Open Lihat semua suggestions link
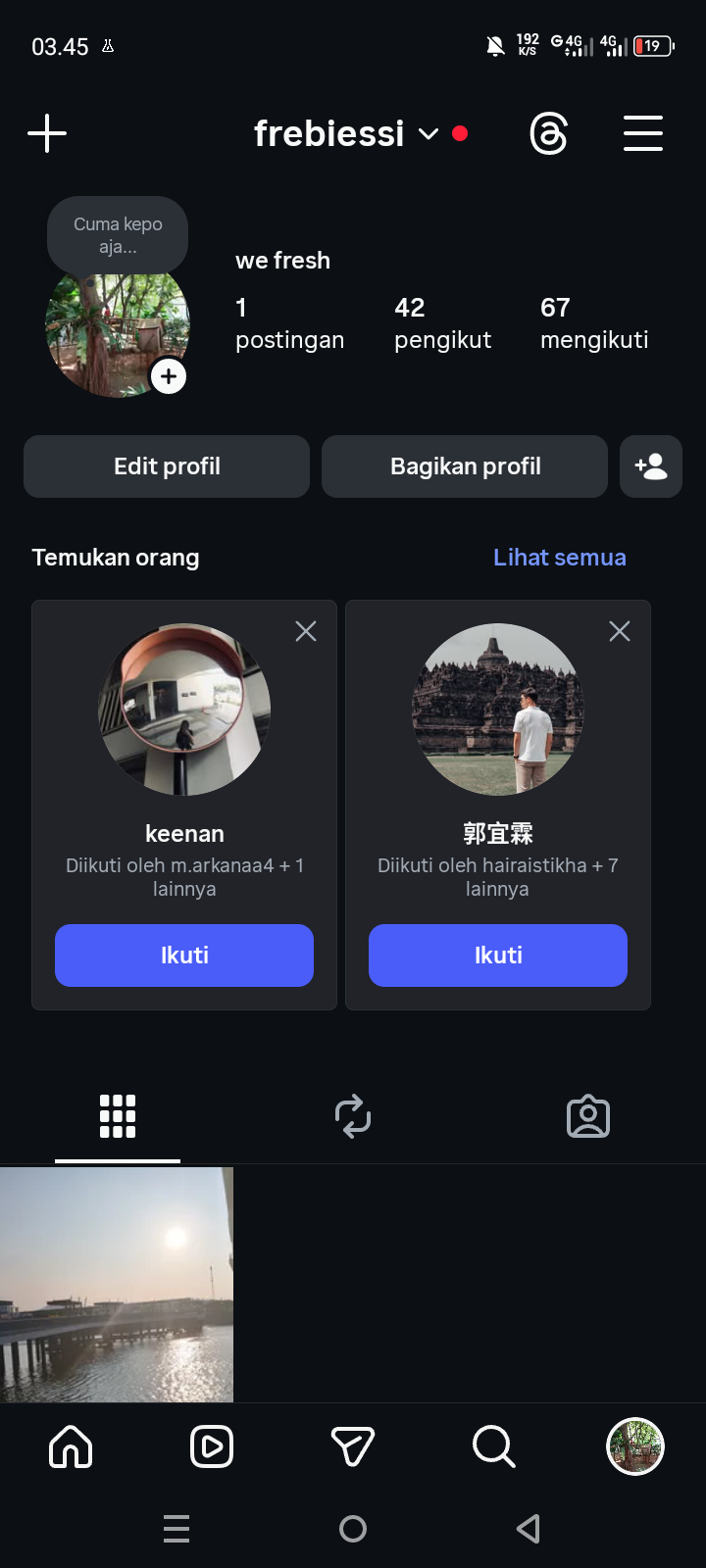Viewport: 706px width, 1568px height. click(x=559, y=558)
